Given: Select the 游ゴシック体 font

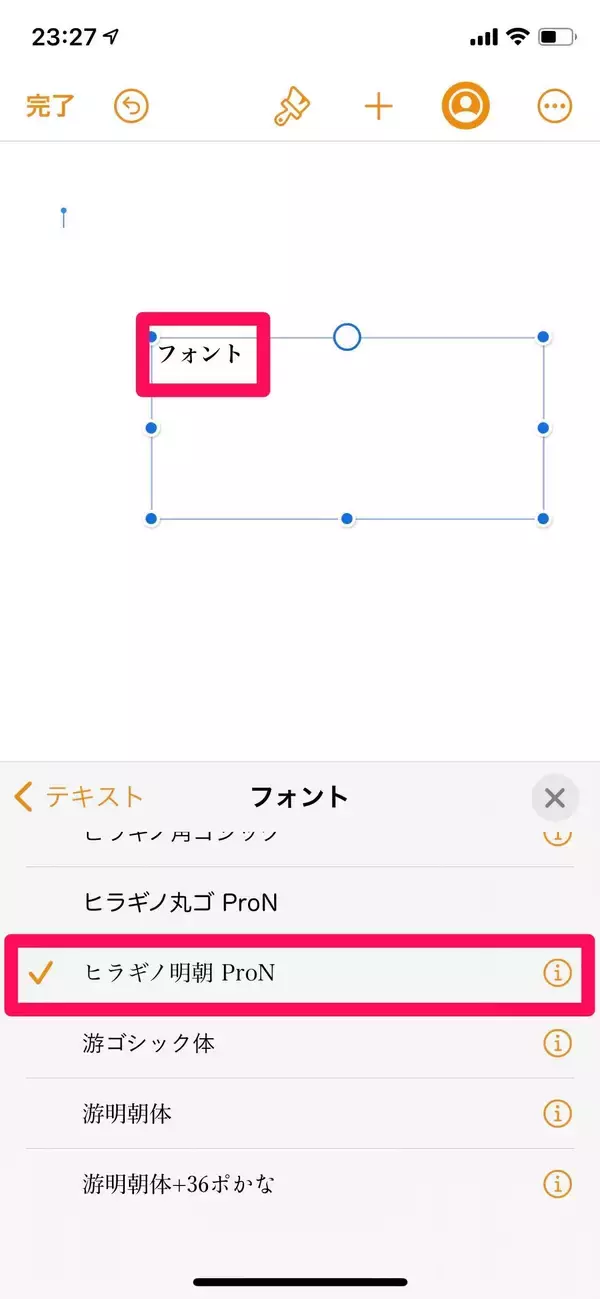Looking at the screenshot, I should click(x=148, y=1043).
